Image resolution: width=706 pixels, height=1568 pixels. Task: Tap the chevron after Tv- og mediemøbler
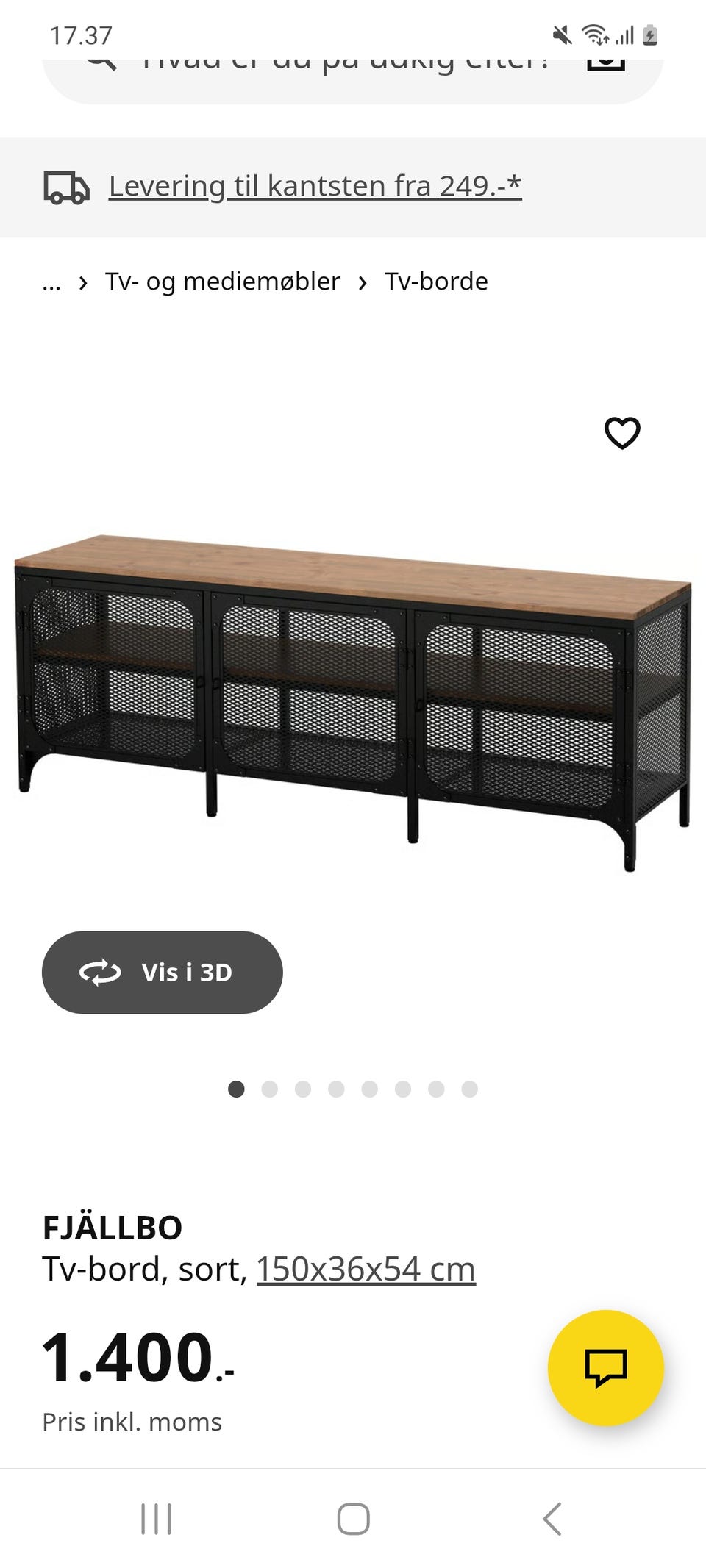point(362,281)
